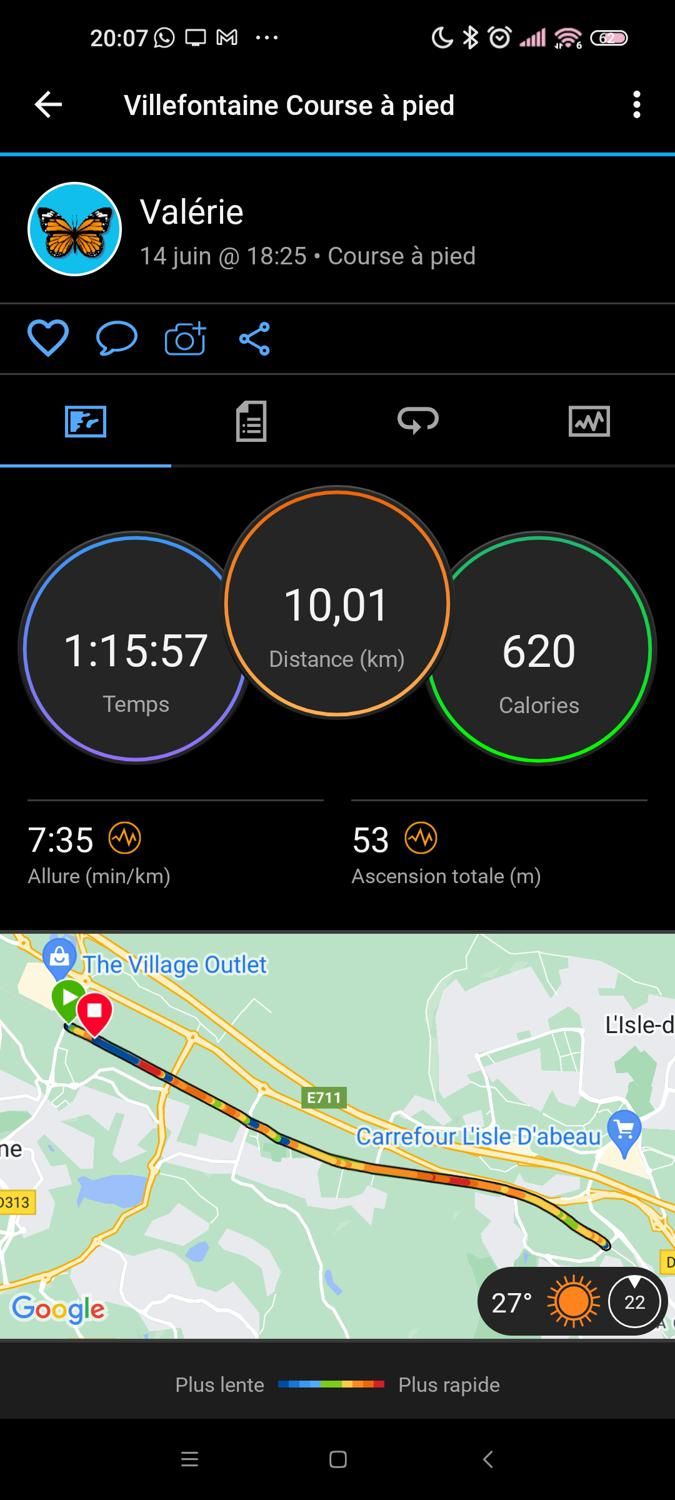Image resolution: width=675 pixels, height=1500 pixels.
Task: Switch to the laps tab
Action: (418, 421)
